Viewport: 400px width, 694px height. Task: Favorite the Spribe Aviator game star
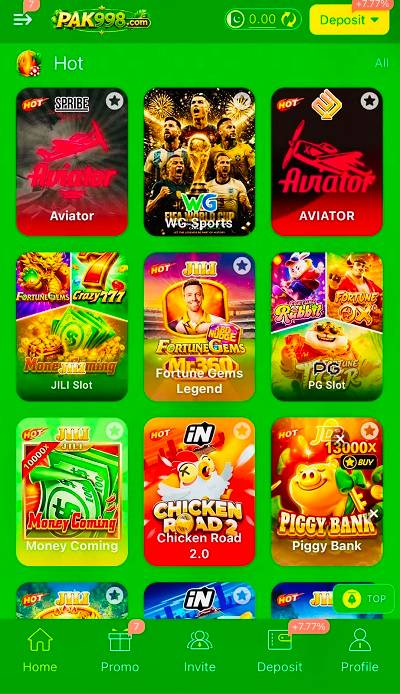(x=115, y=101)
